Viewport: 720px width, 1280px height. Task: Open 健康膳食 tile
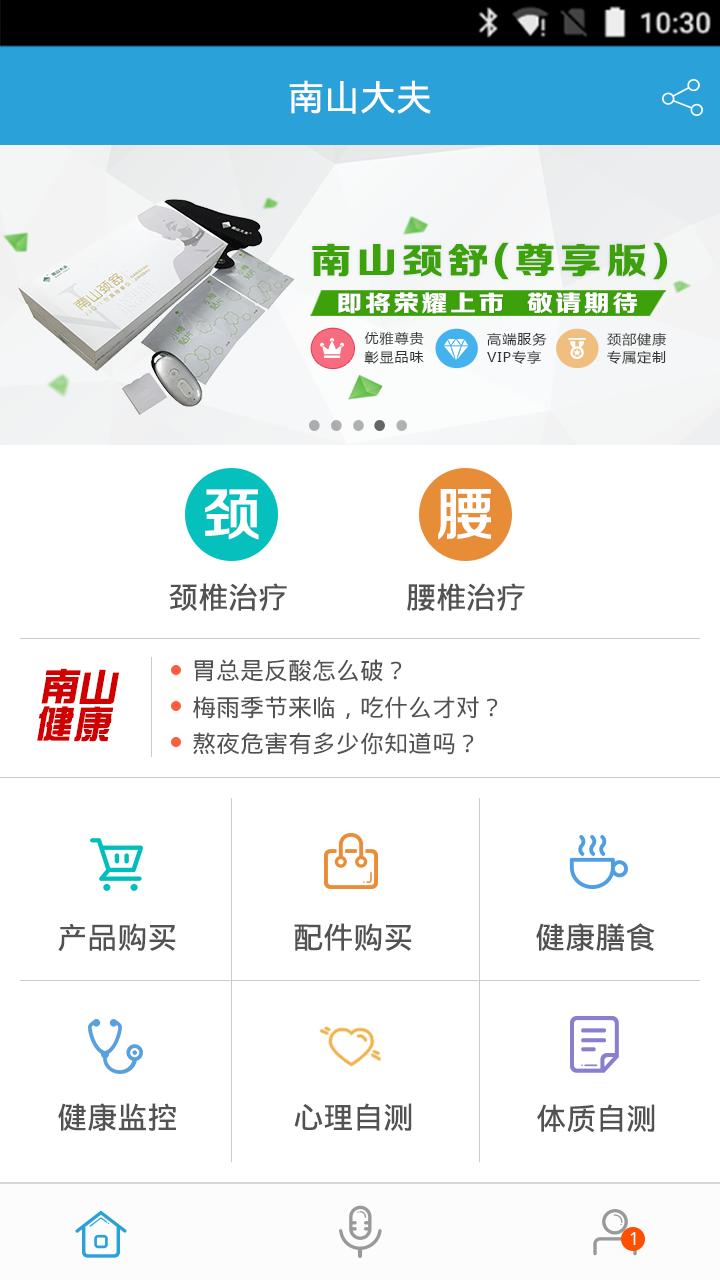tap(596, 890)
